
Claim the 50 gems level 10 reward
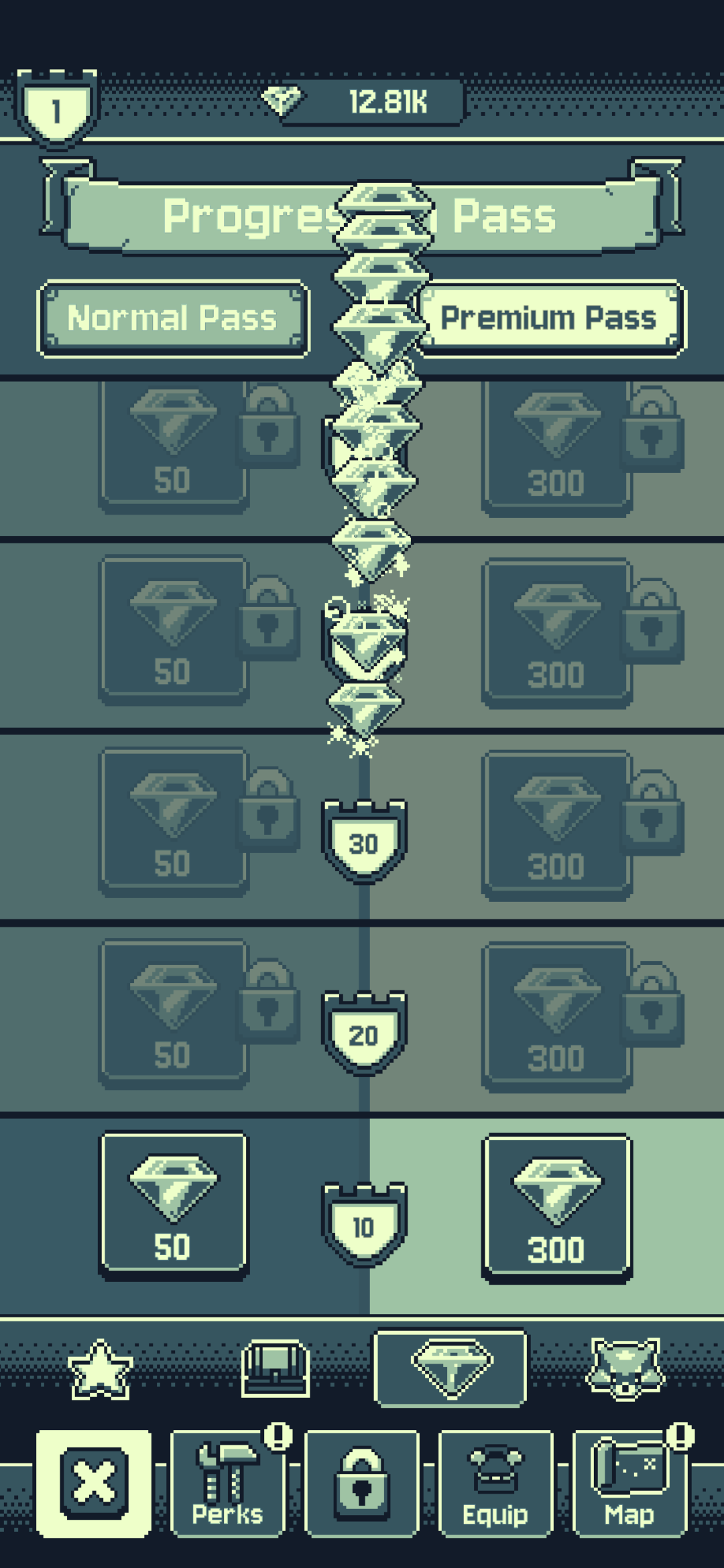click(174, 1205)
